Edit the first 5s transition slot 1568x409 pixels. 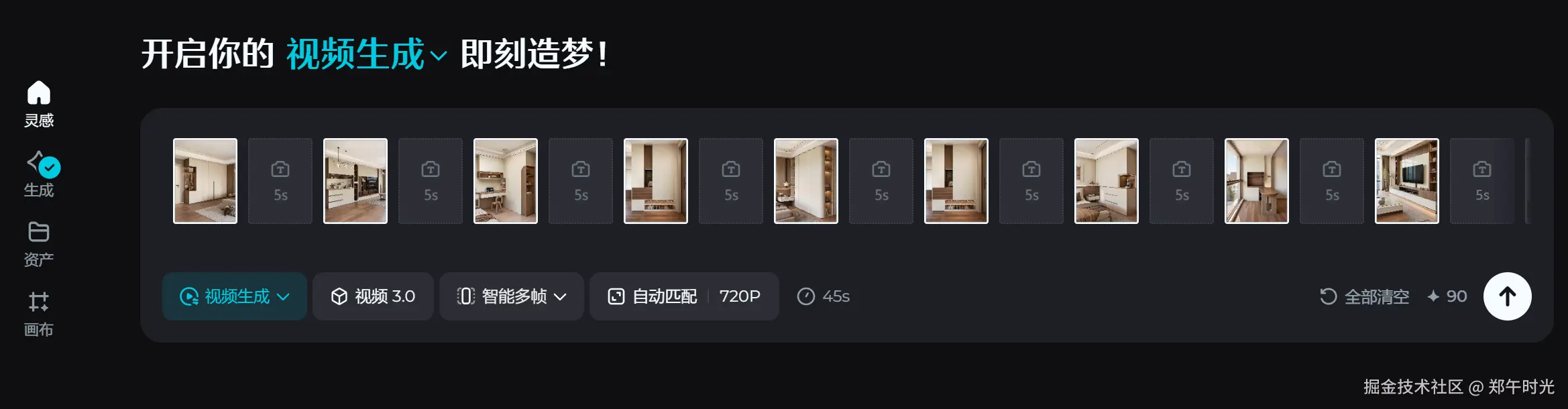(280, 181)
